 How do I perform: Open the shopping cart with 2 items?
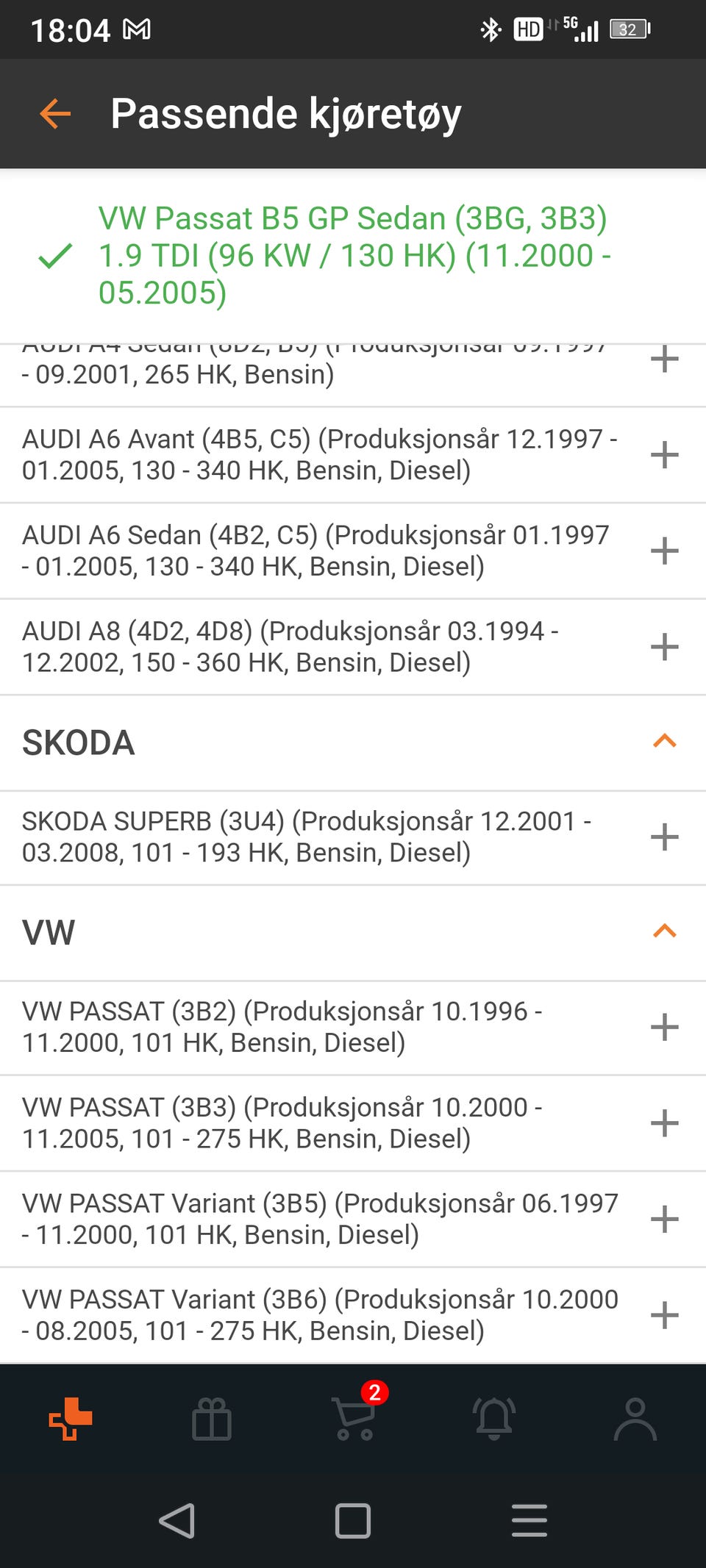(356, 1417)
